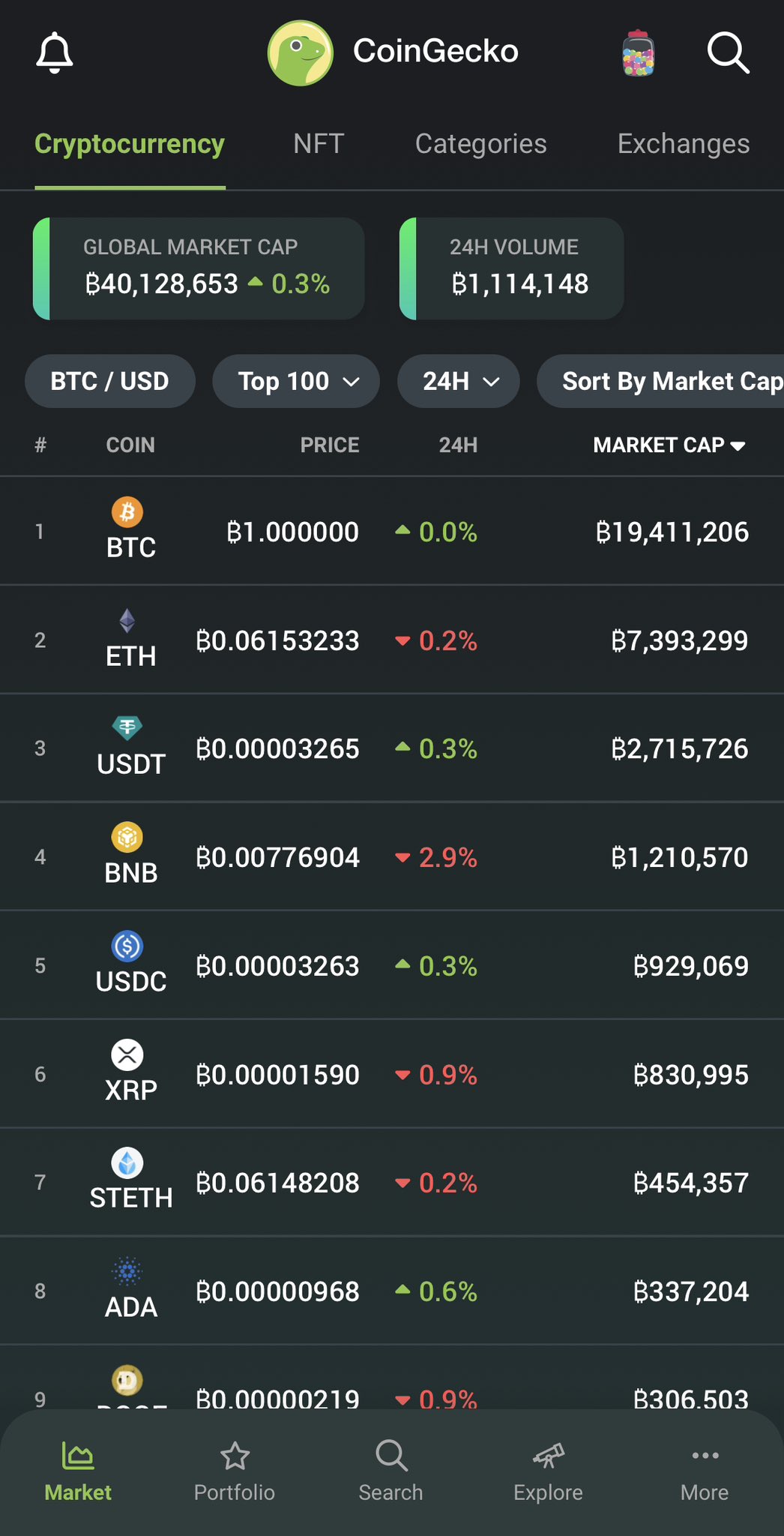This screenshot has width=784, height=1536.
Task: Tap the search magnifier in the header
Action: click(728, 52)
